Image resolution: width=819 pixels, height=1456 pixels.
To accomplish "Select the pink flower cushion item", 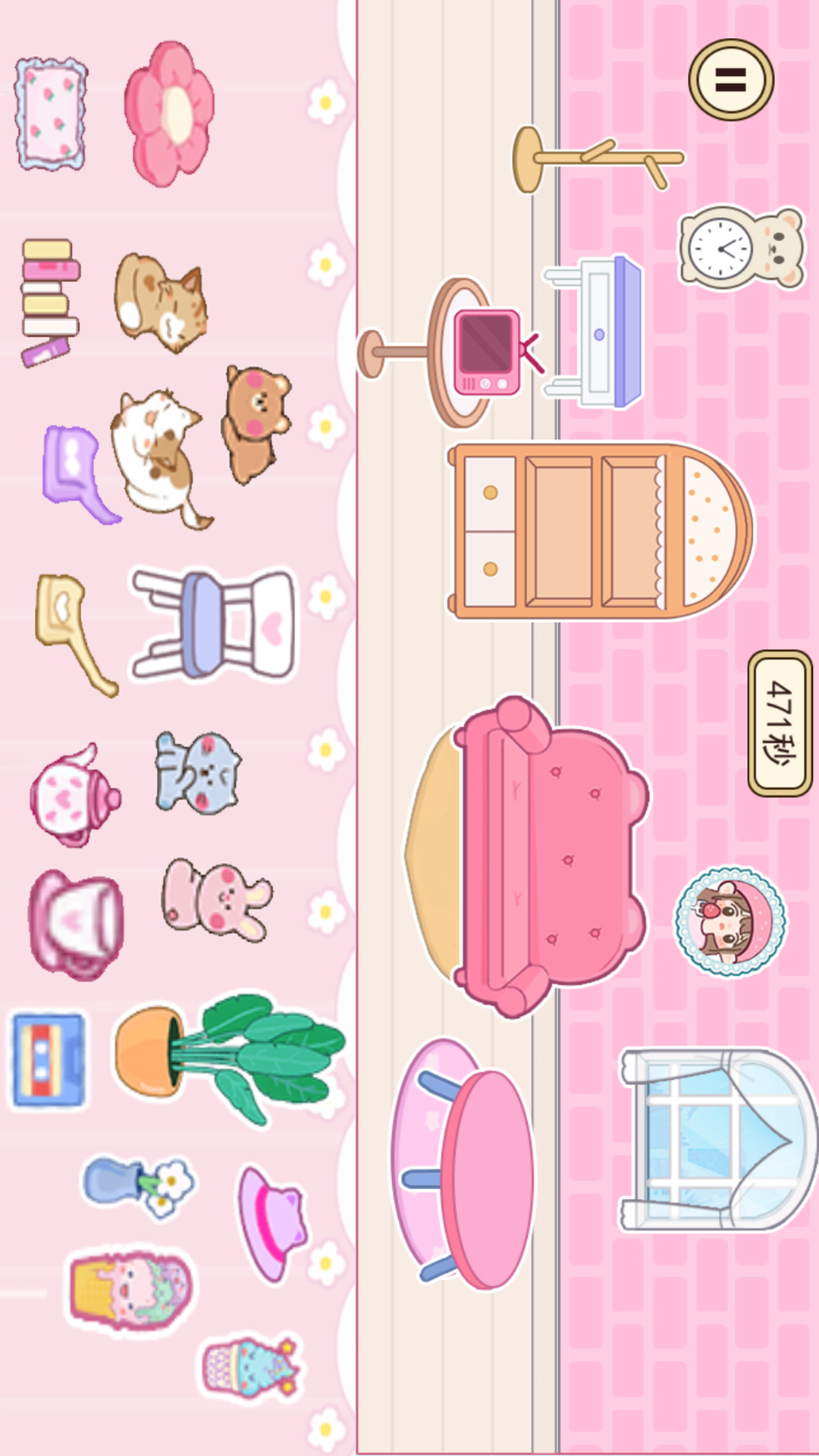I will pyautogui.click(x=170, y=114).
